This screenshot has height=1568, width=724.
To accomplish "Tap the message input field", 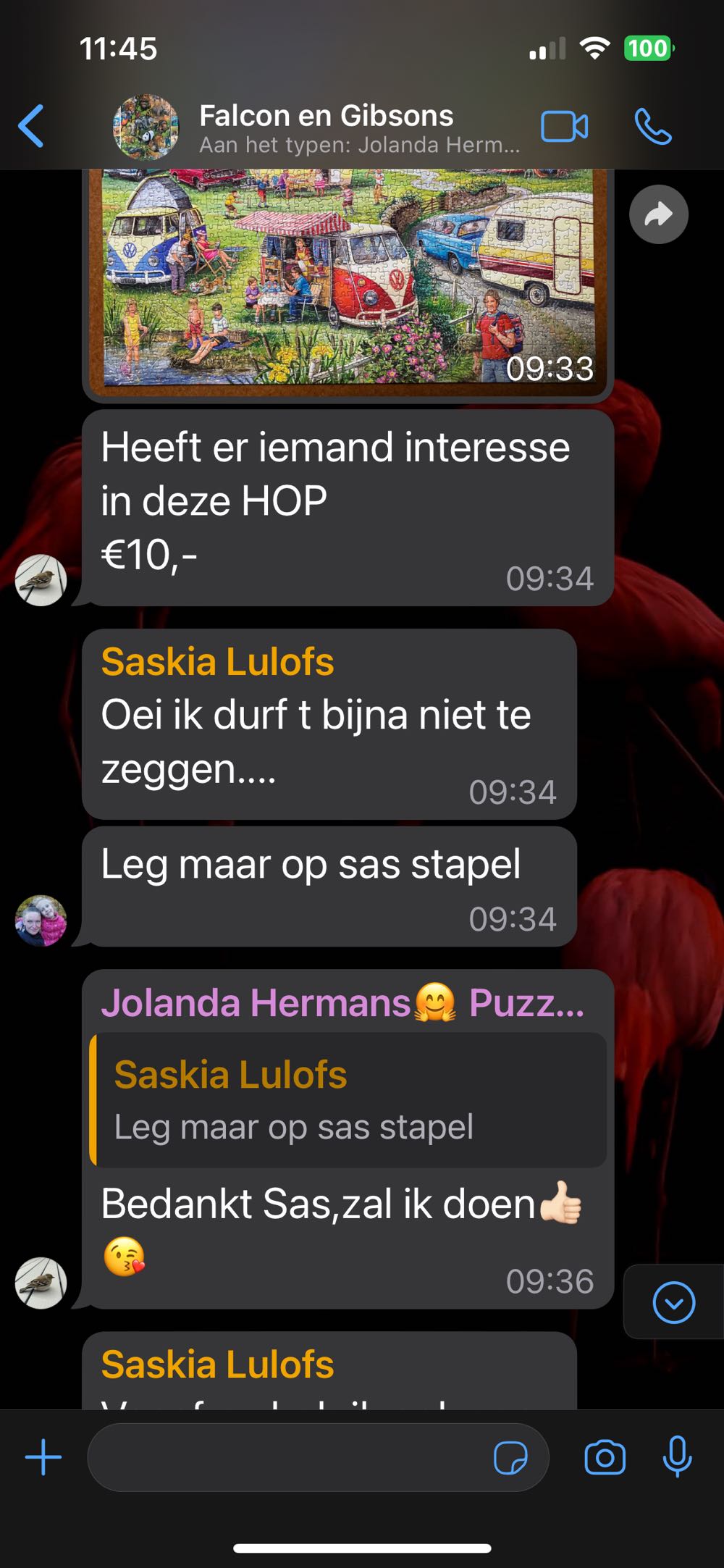I will 290,1457.
